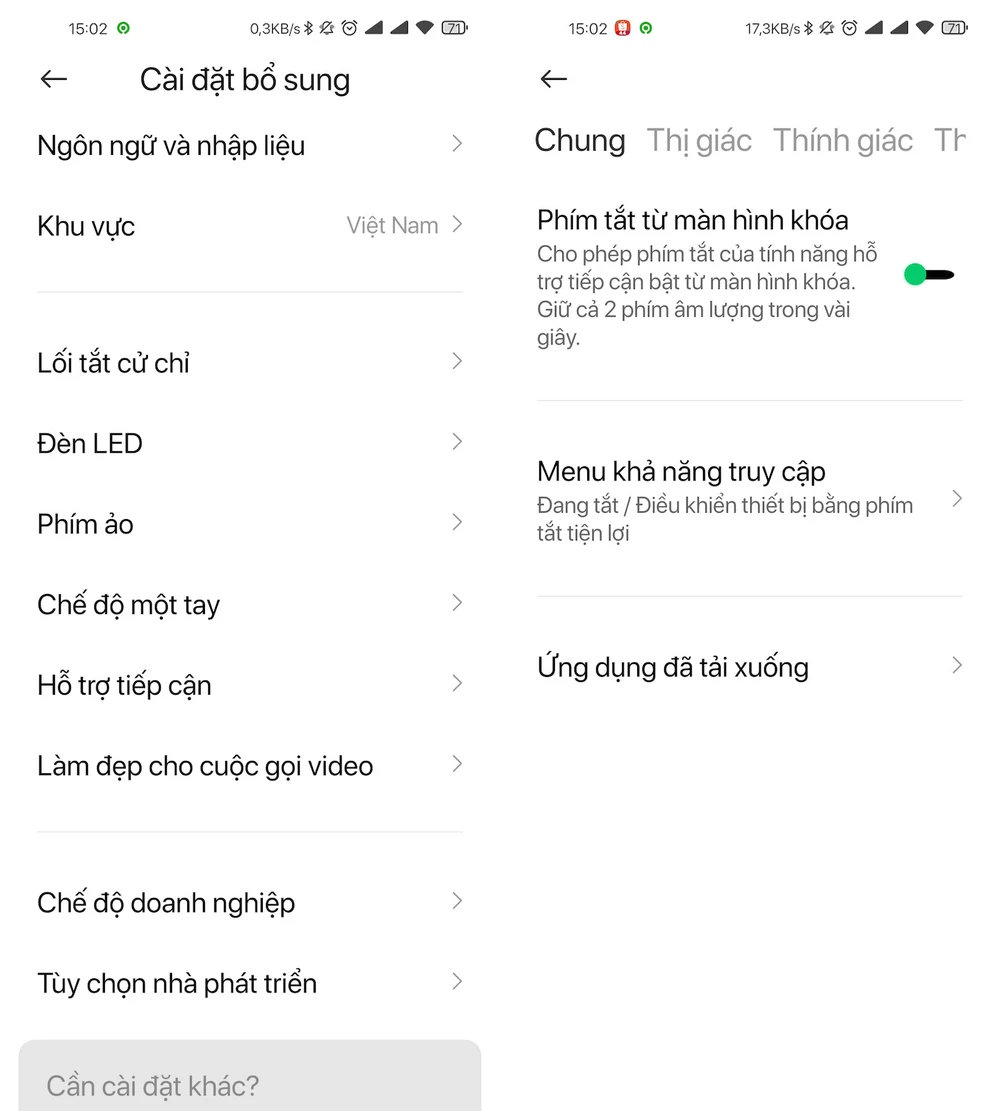Expand Ứng dụng đã tải xuống via its chevron
The height and width of the screenshot is (1111, 1000).
957,665
